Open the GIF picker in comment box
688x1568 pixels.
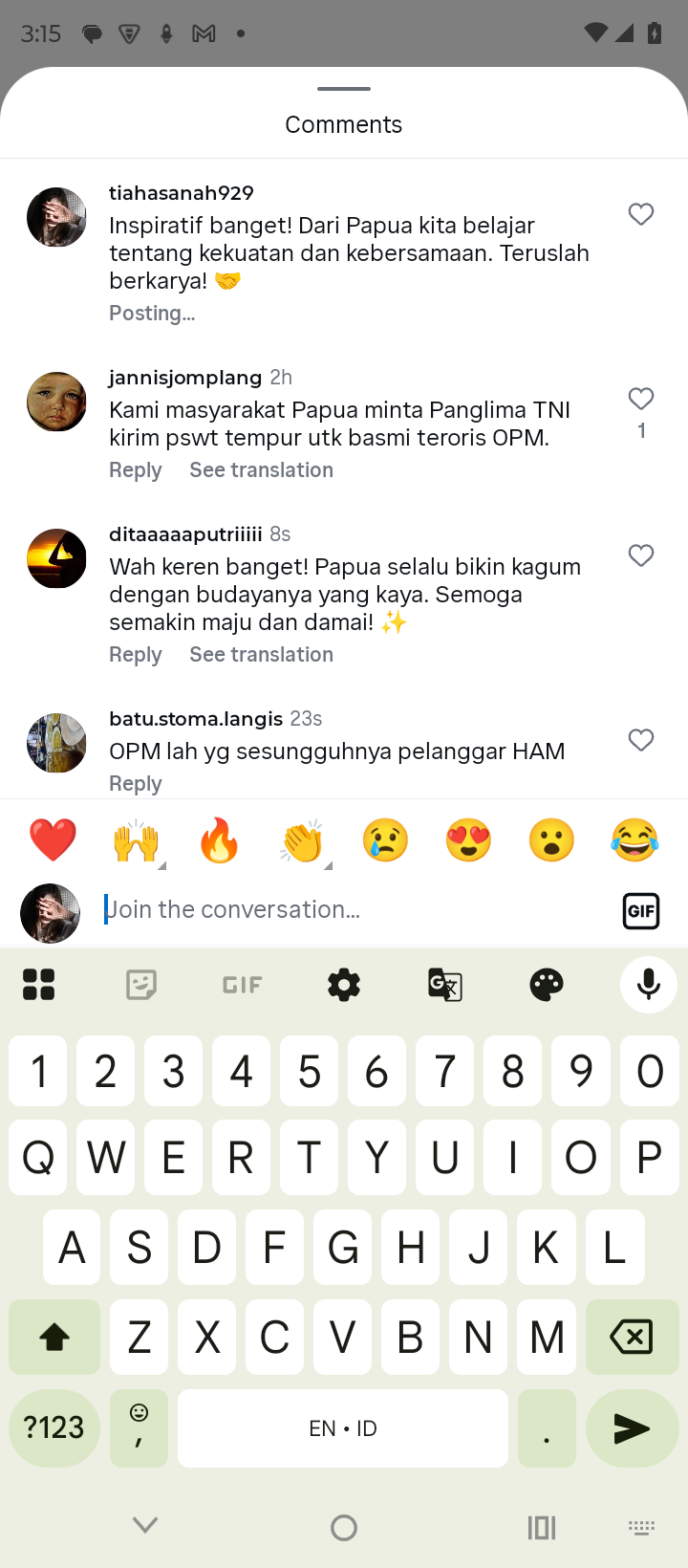click(x=641, y=911)
